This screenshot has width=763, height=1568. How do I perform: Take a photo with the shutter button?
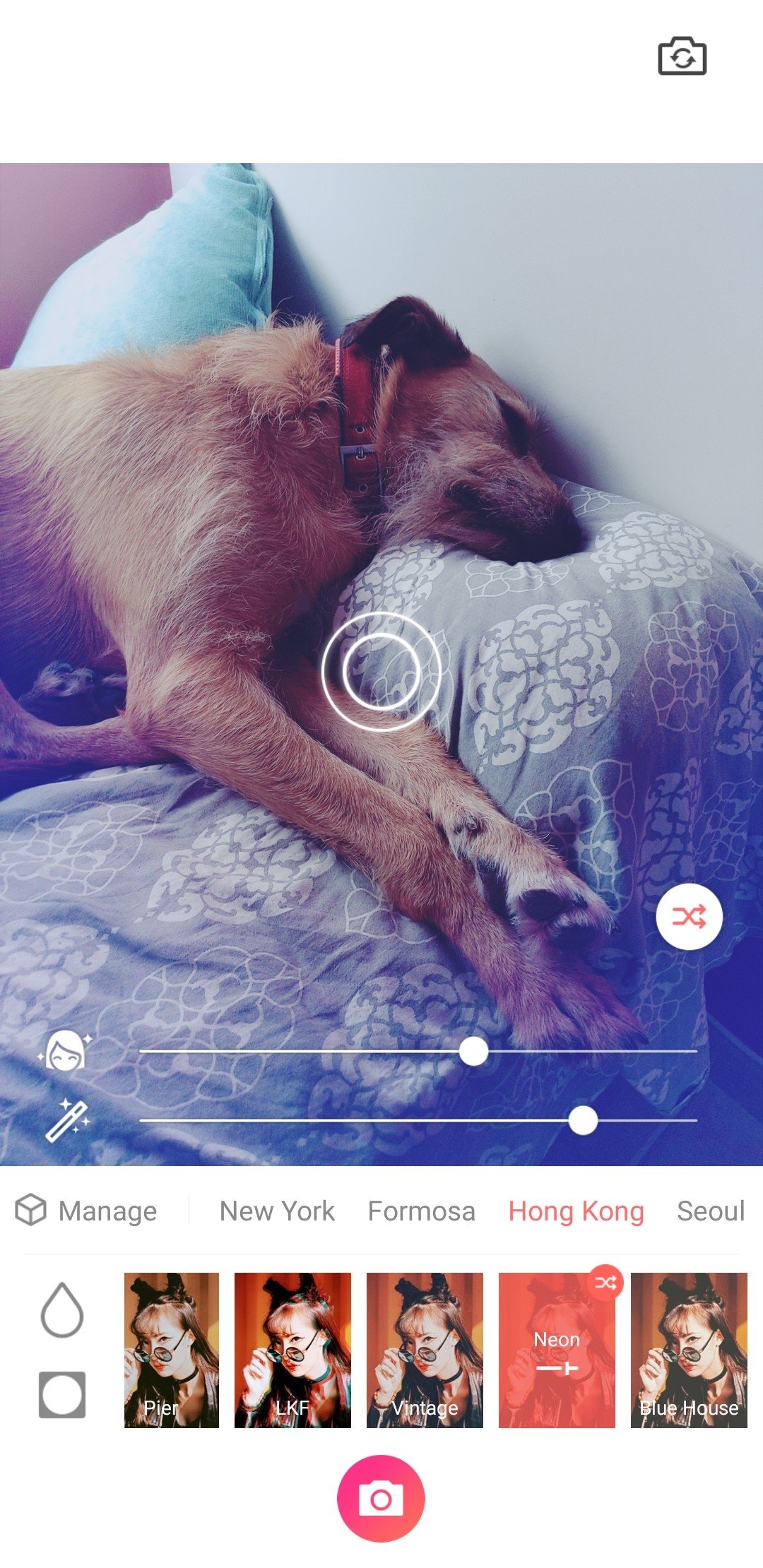(x=381, y=1499)
